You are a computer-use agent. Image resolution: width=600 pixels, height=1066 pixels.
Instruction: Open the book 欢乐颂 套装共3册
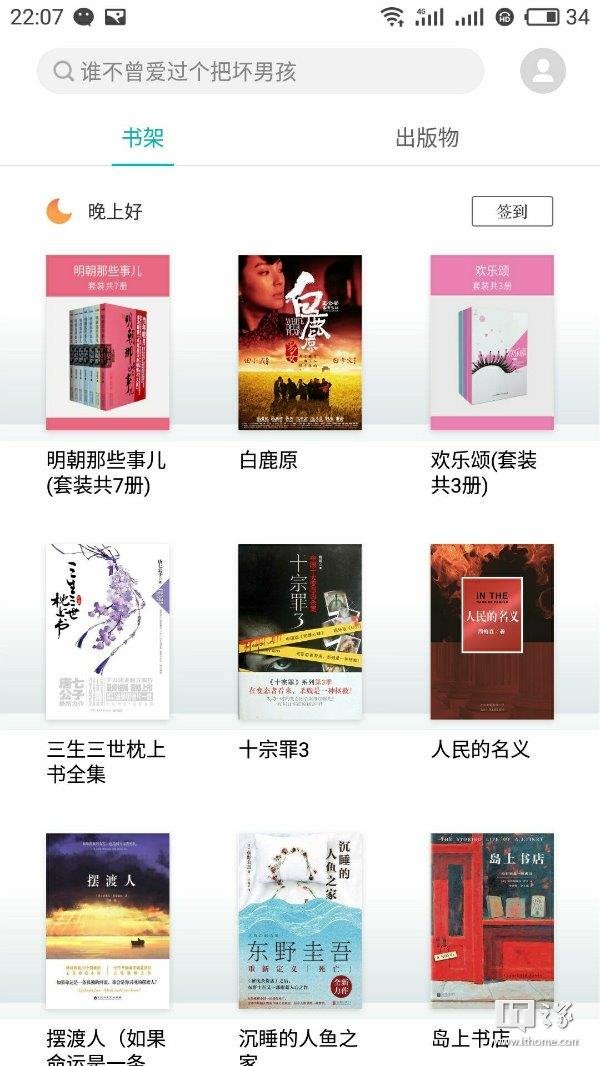point(492,342)
